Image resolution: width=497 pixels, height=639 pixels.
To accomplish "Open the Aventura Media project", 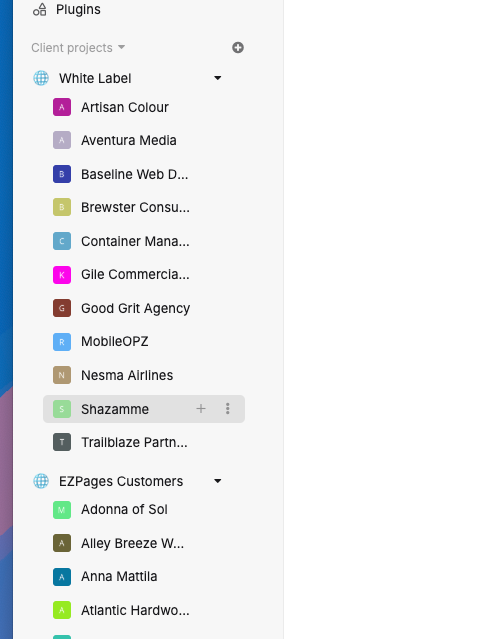I will 144,140.
